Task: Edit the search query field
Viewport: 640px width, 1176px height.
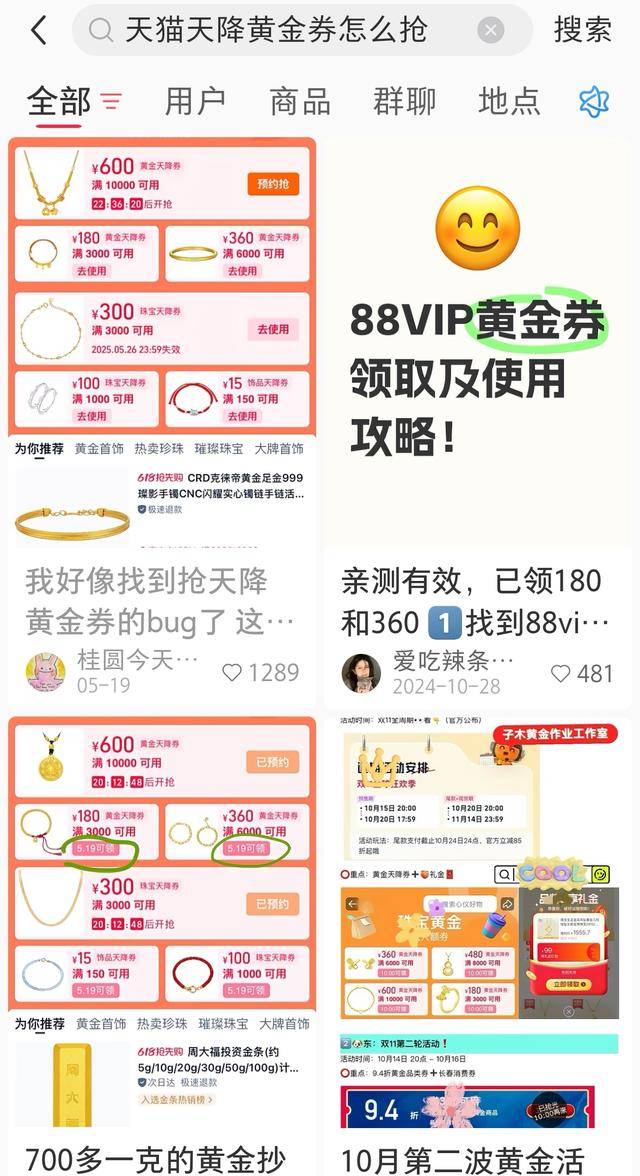Action: click(x=275, y=30)
